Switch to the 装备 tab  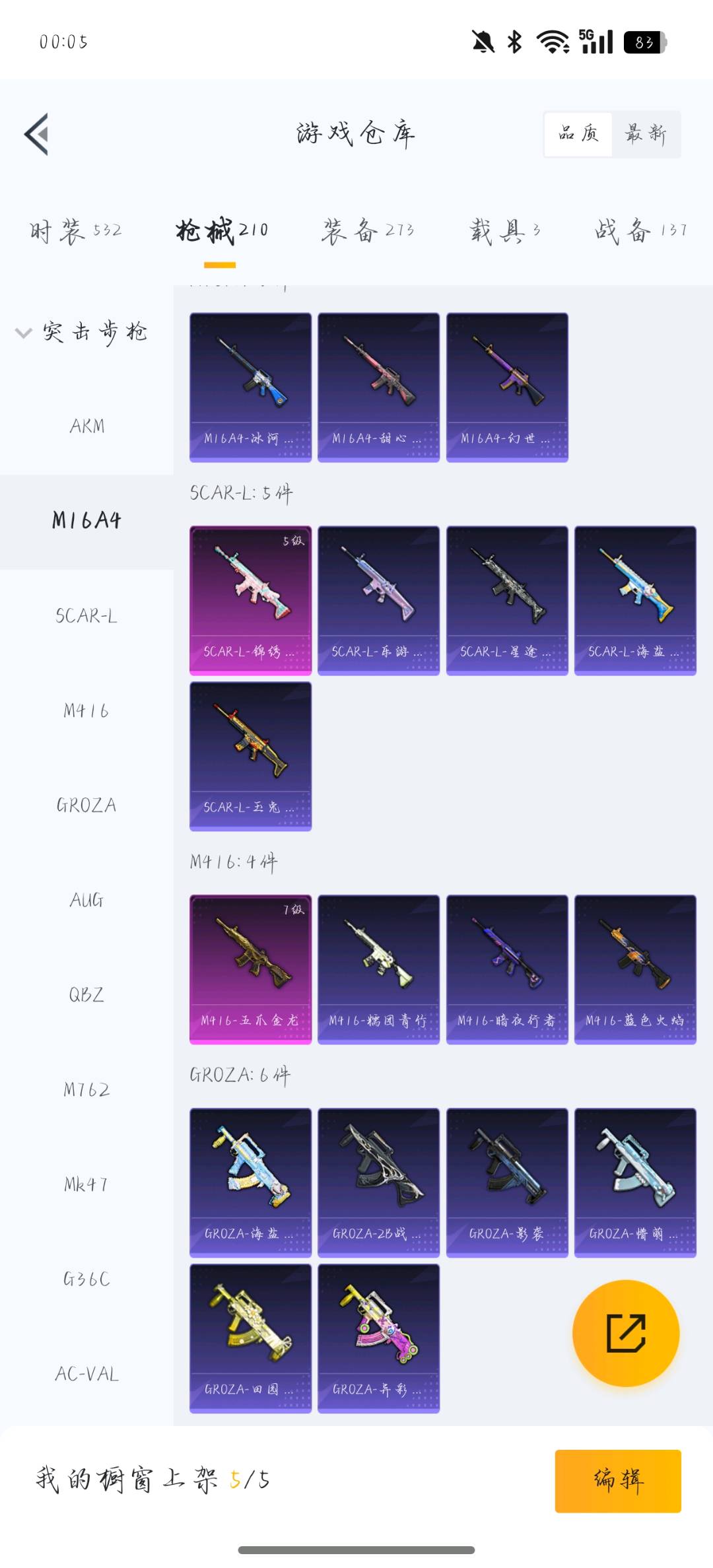(368, 230)
